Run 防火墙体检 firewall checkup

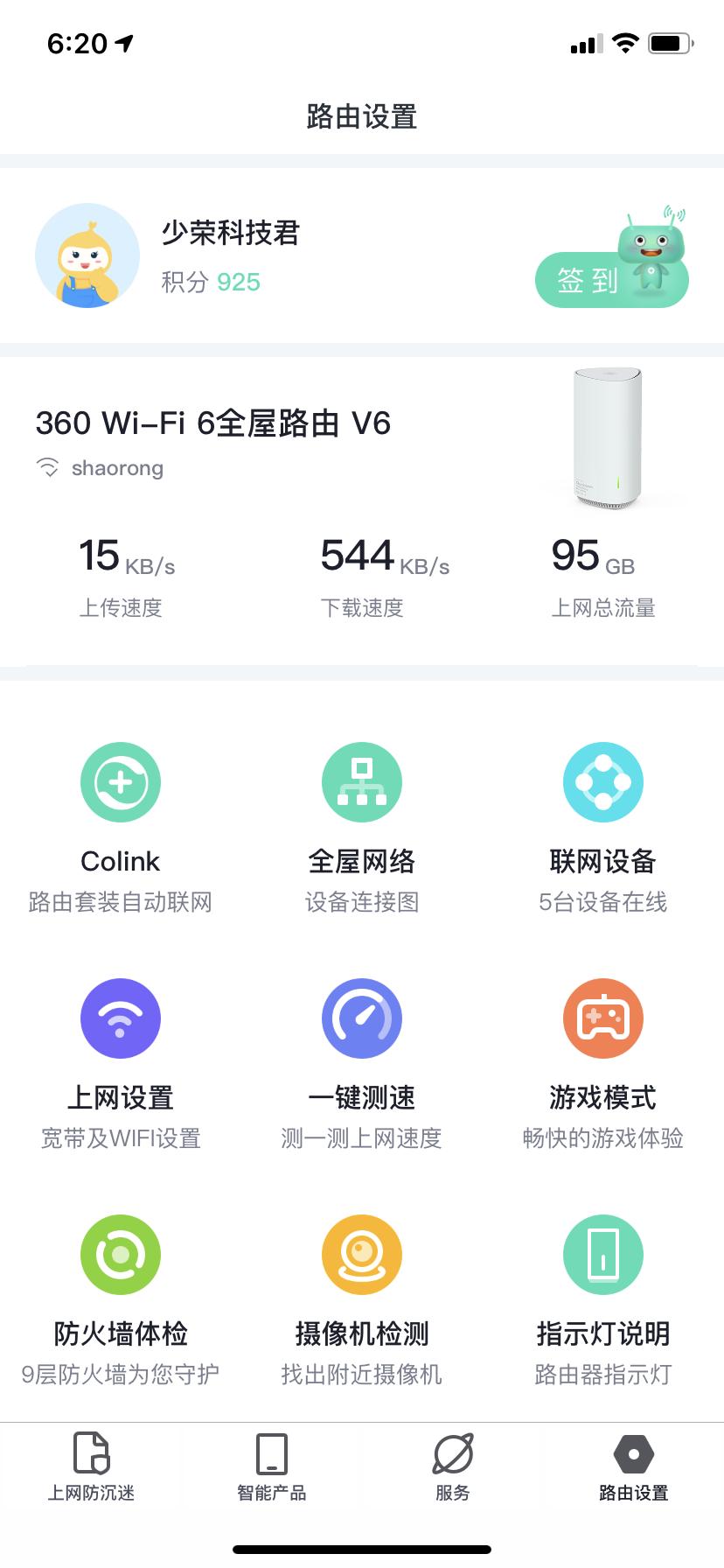pyautogui.click(x=121, y=1295)
